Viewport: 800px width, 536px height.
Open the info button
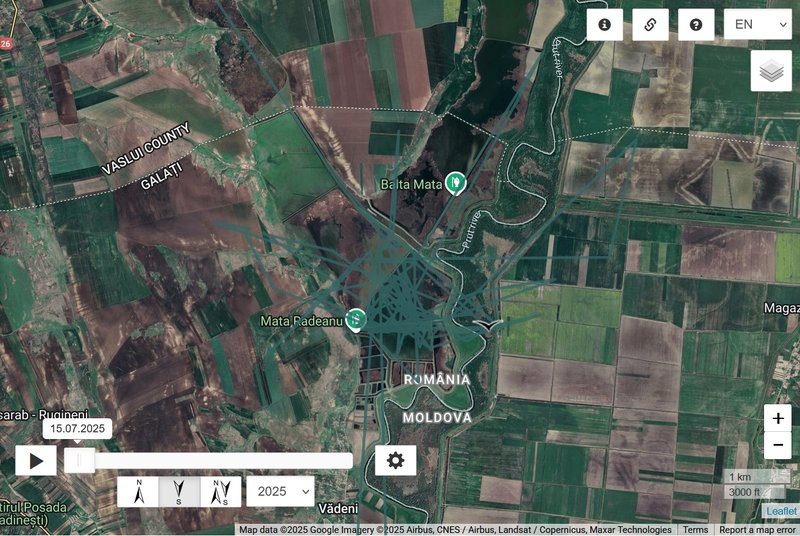pos(604,25)
